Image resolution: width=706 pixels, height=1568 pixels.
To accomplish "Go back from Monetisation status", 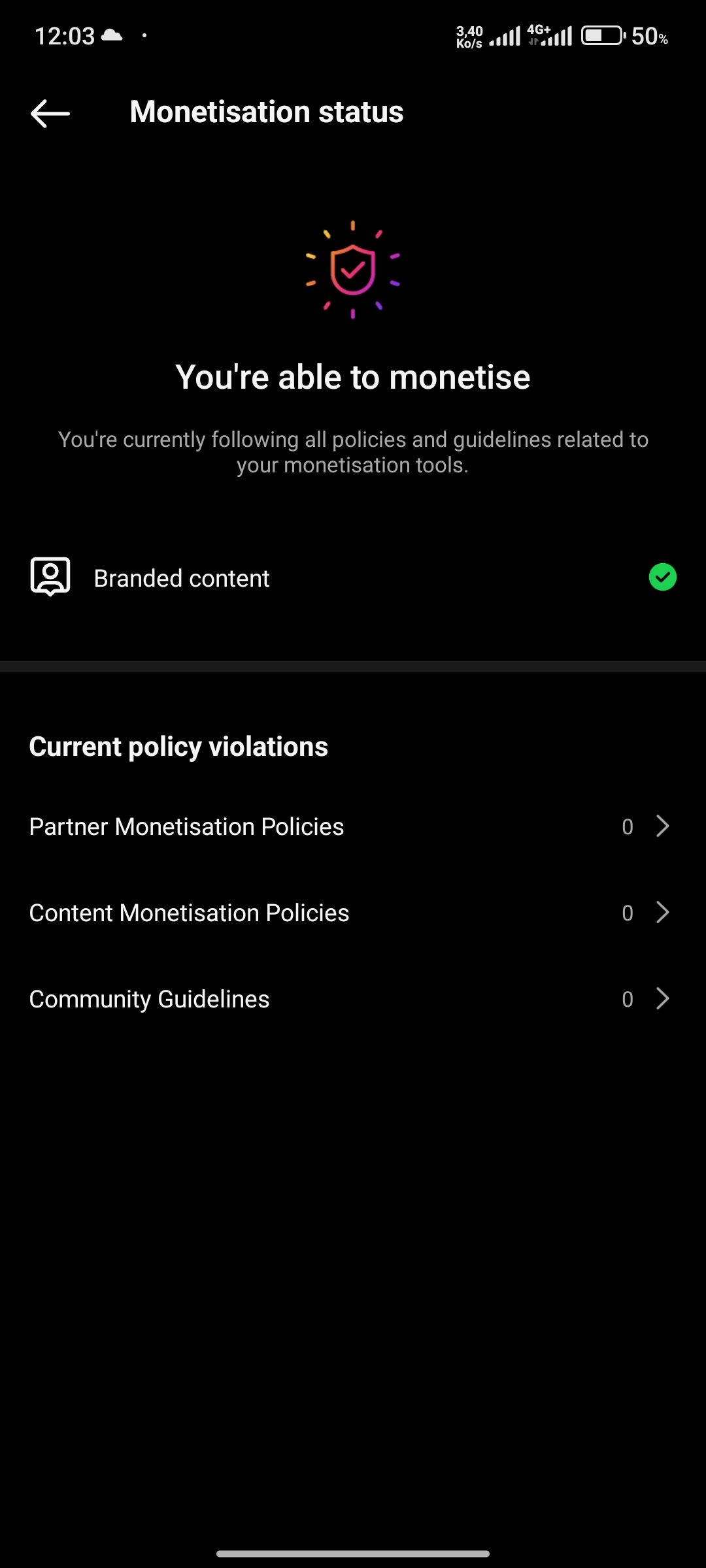I will click(50, 113).
